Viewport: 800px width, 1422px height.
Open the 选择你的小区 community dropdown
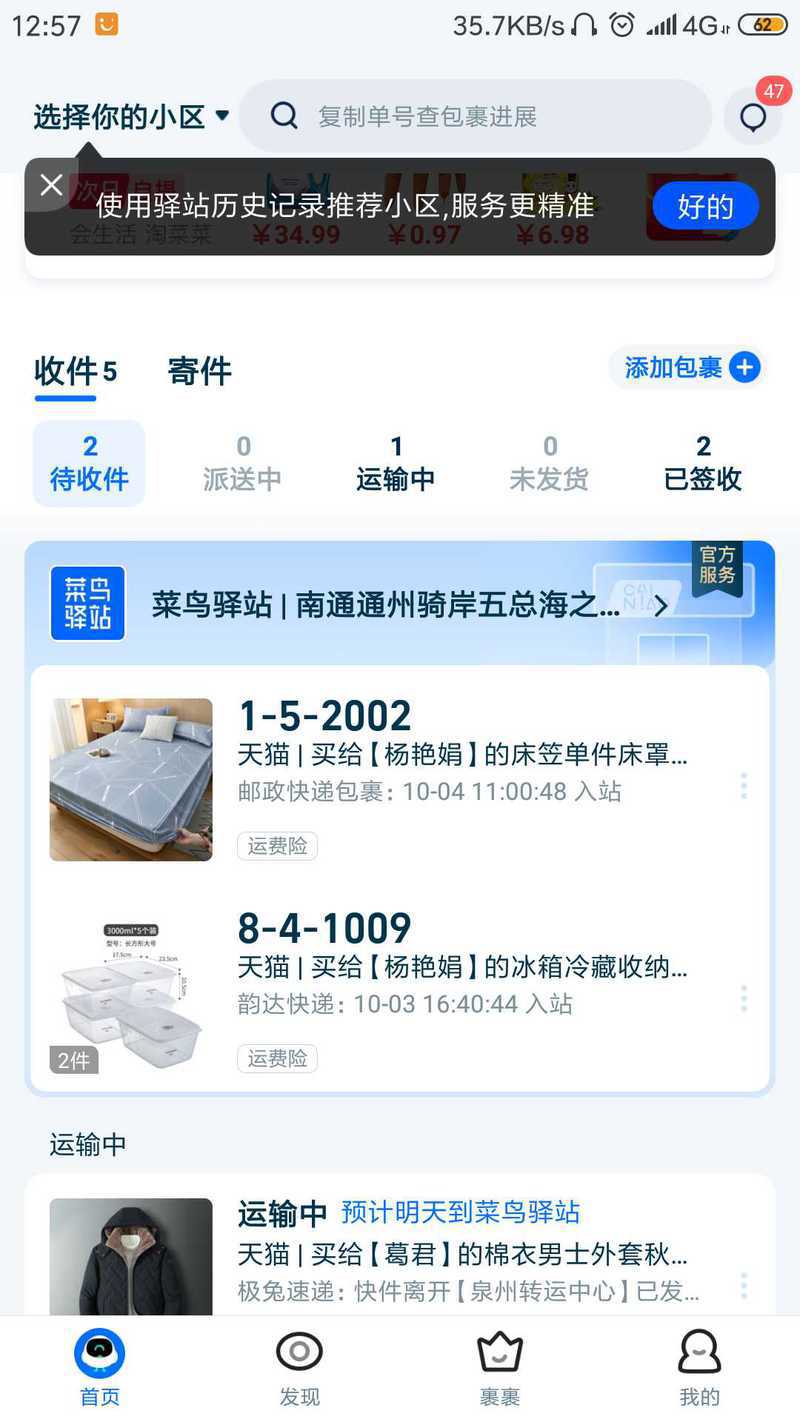[131, 117]
